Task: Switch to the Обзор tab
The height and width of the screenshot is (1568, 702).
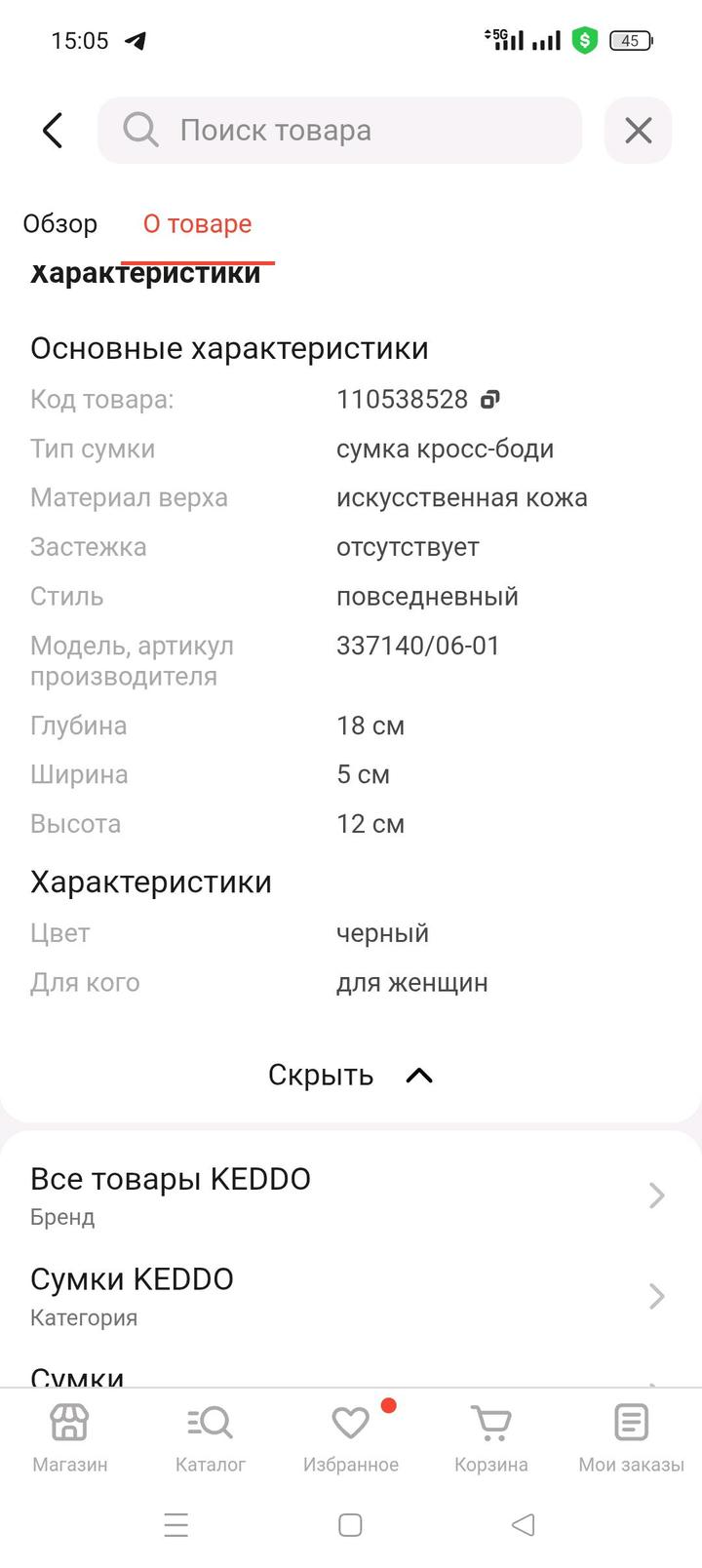Action: coord(60,224)
